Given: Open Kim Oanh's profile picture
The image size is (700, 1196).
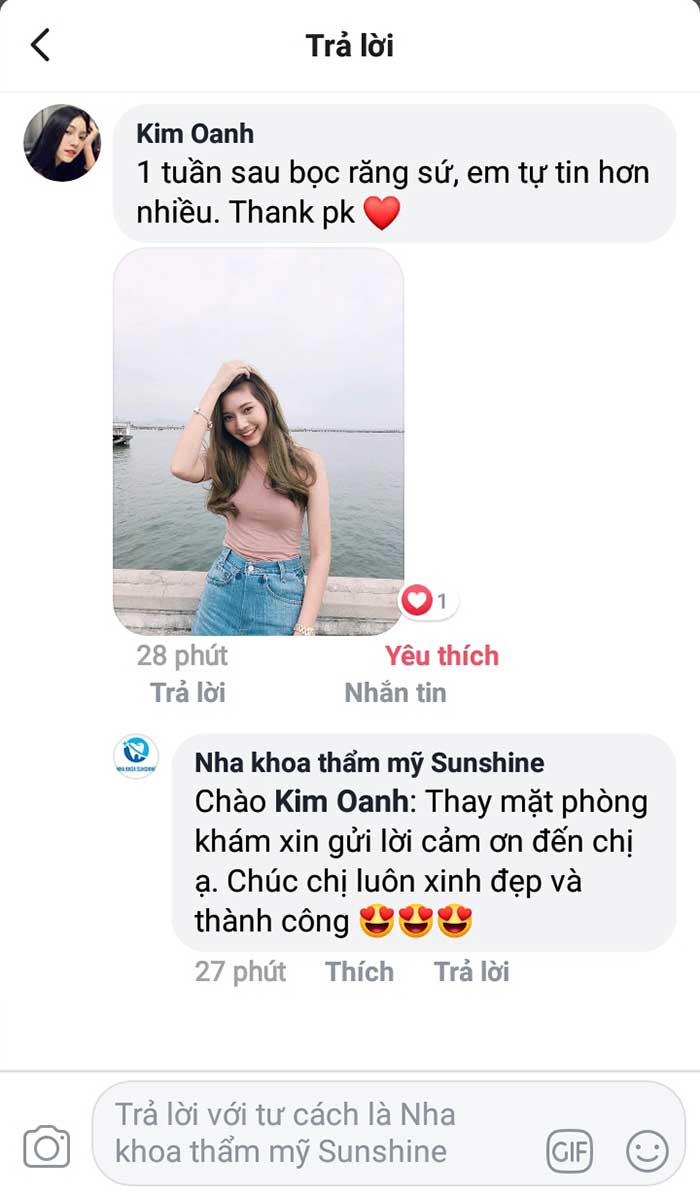Looking at the screenshot, I should (62, 143).
